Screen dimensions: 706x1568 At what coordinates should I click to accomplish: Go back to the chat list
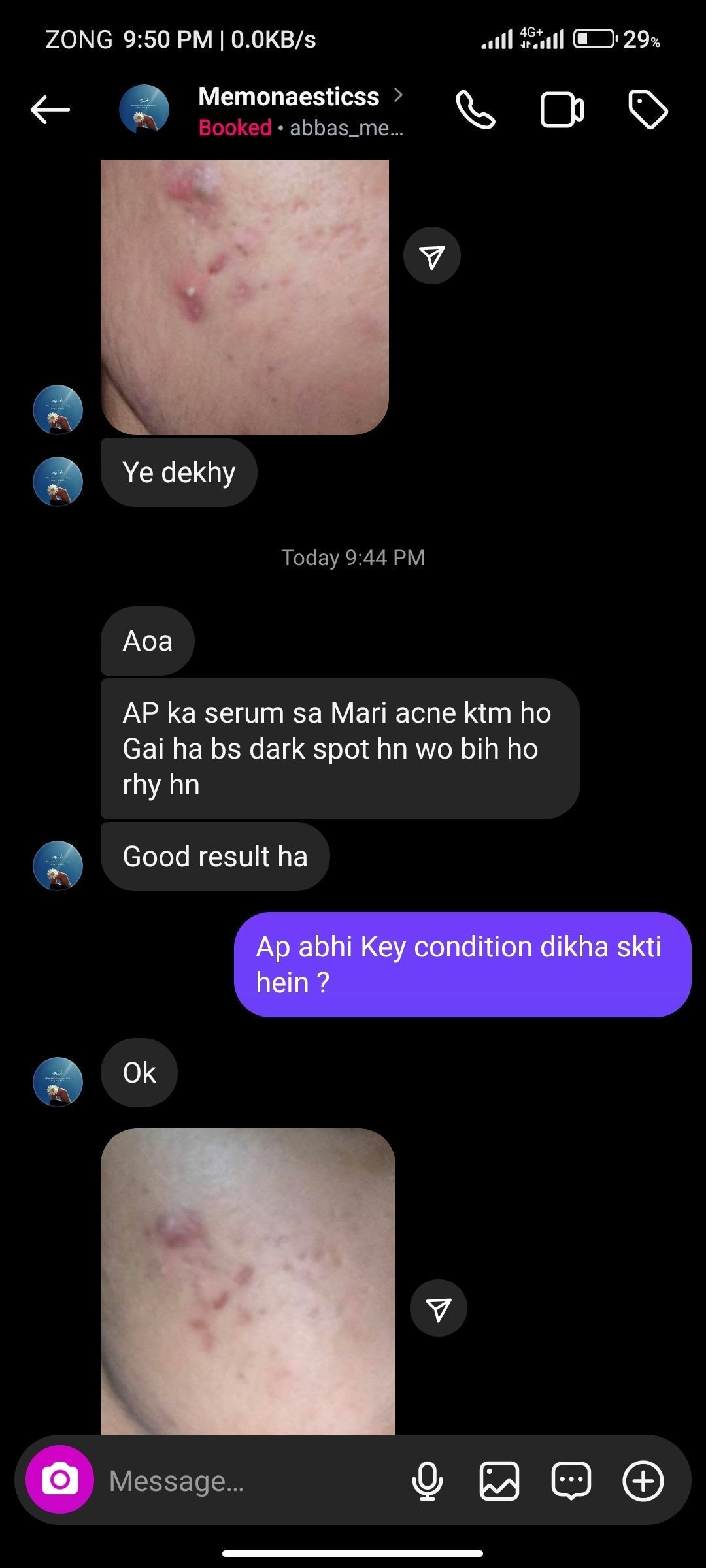tap(50, 109)
